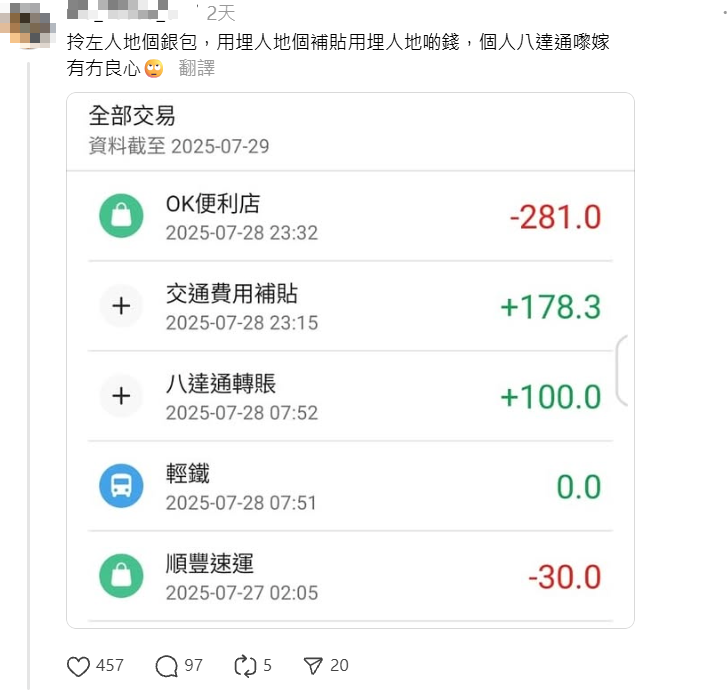
Task: Open the comments on this post
Action: pos(167,666)
